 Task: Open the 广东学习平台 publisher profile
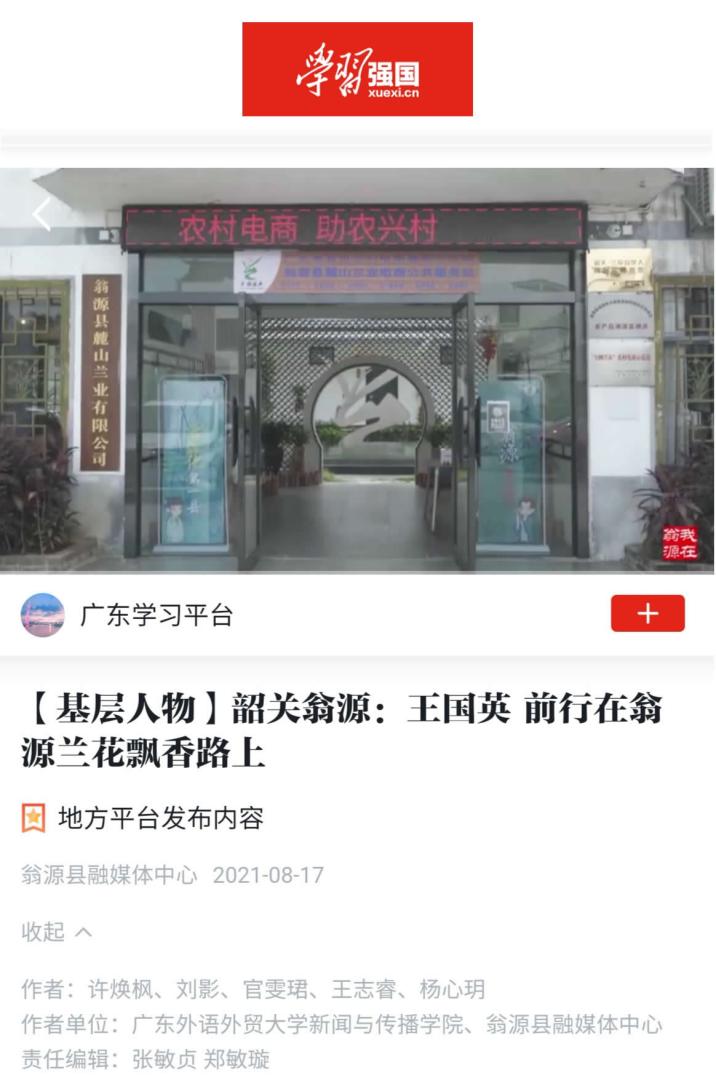(x=155, y=615)
